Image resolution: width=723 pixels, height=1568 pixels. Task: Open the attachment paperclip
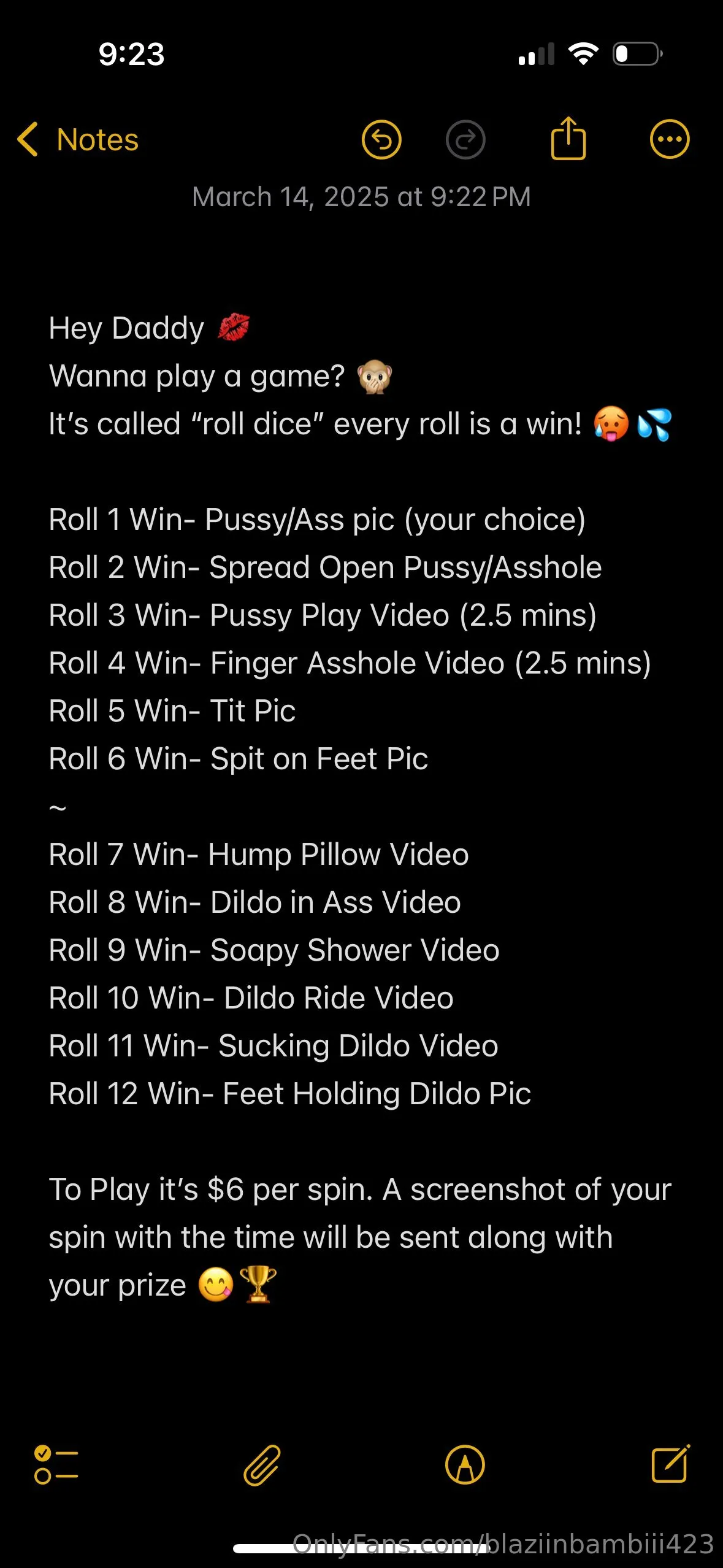tap(262, 1465)
